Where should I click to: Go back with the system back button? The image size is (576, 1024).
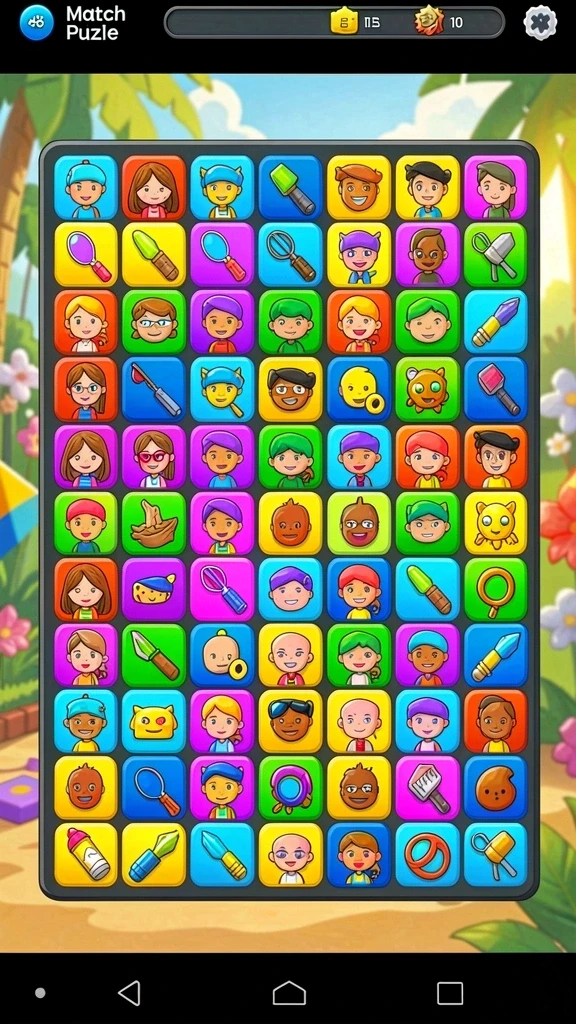click(129, 993)
